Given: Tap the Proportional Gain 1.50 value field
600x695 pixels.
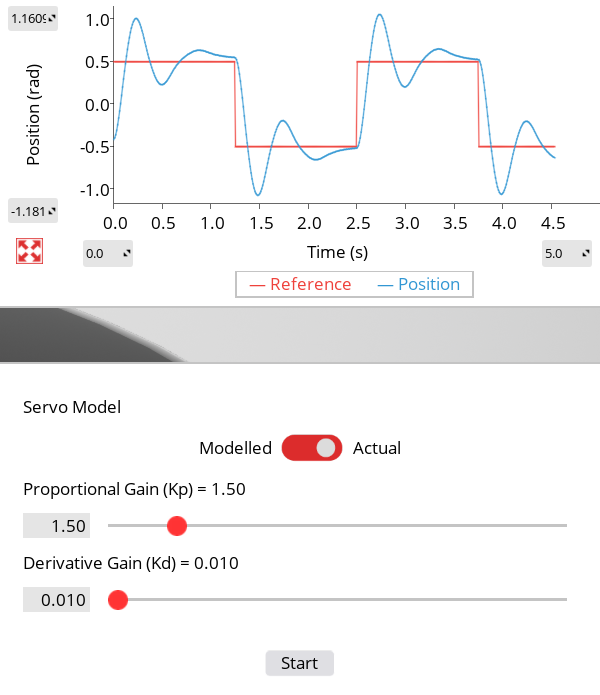Looking at the screenshot, I should click(x=56, y=526).
